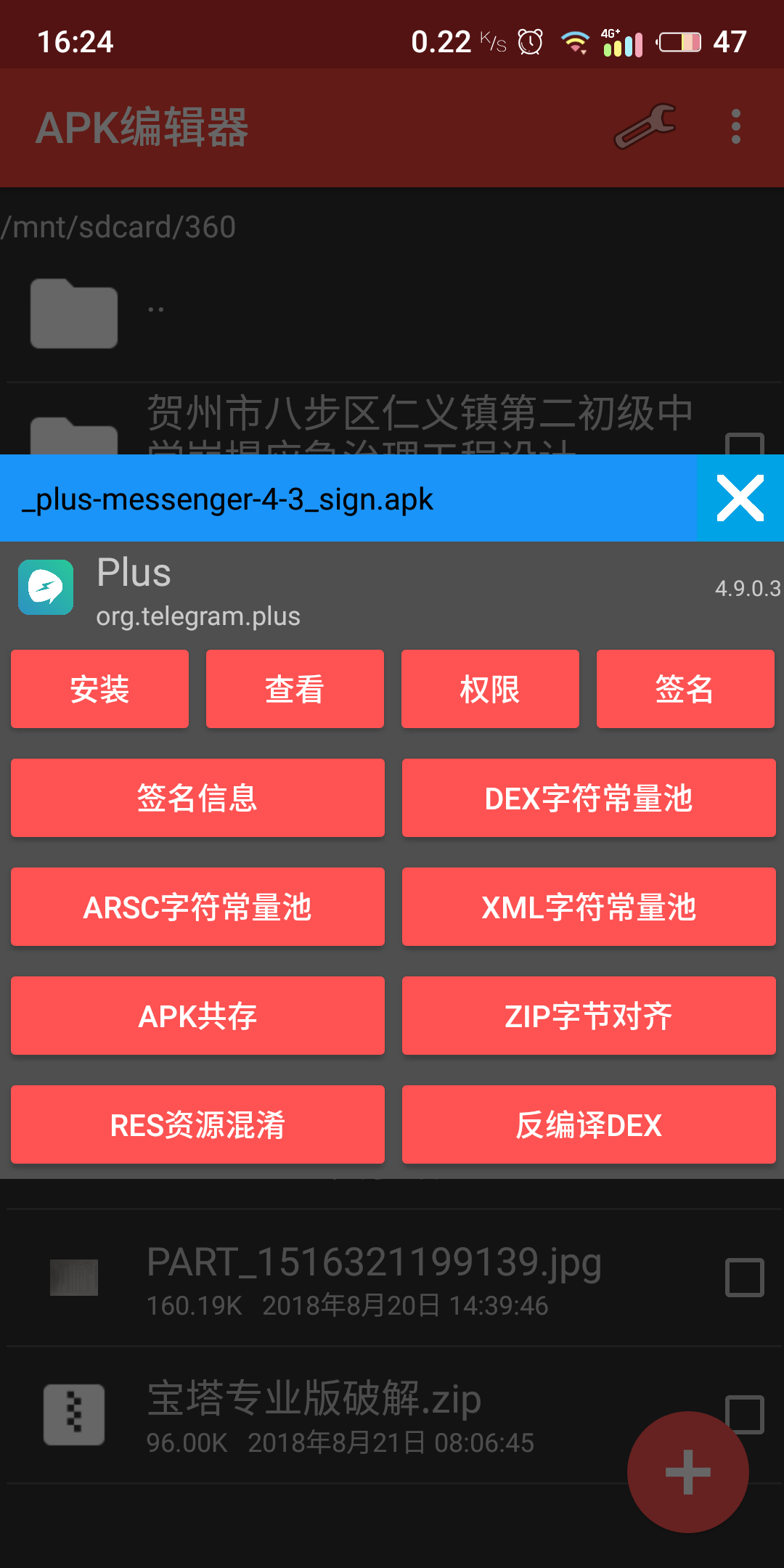Tap the 签名 sign button
Viewport: 784px width, 1568px height.
click(x=685, y=689)
